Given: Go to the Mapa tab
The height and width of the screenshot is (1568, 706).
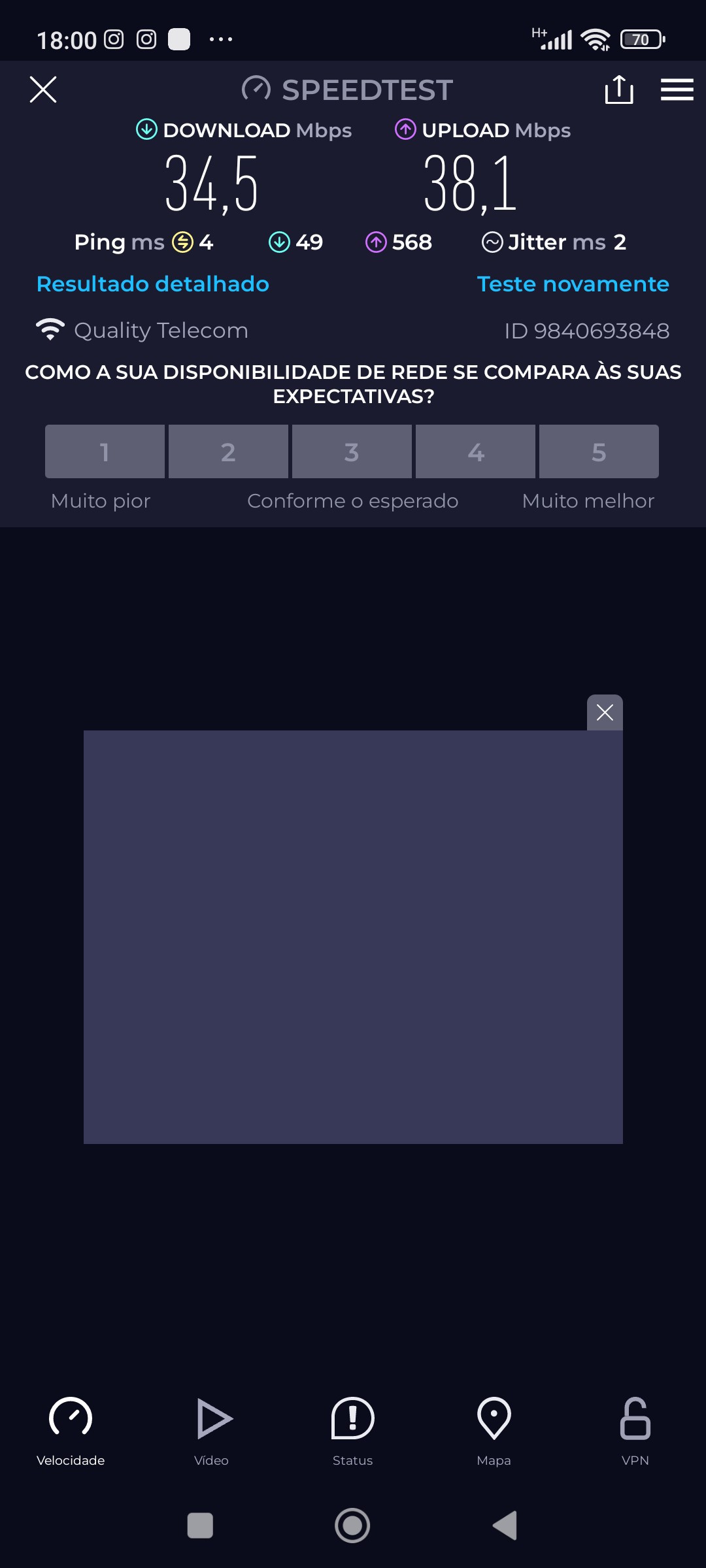Looking at the screenshot, I should pos(494,1431).
